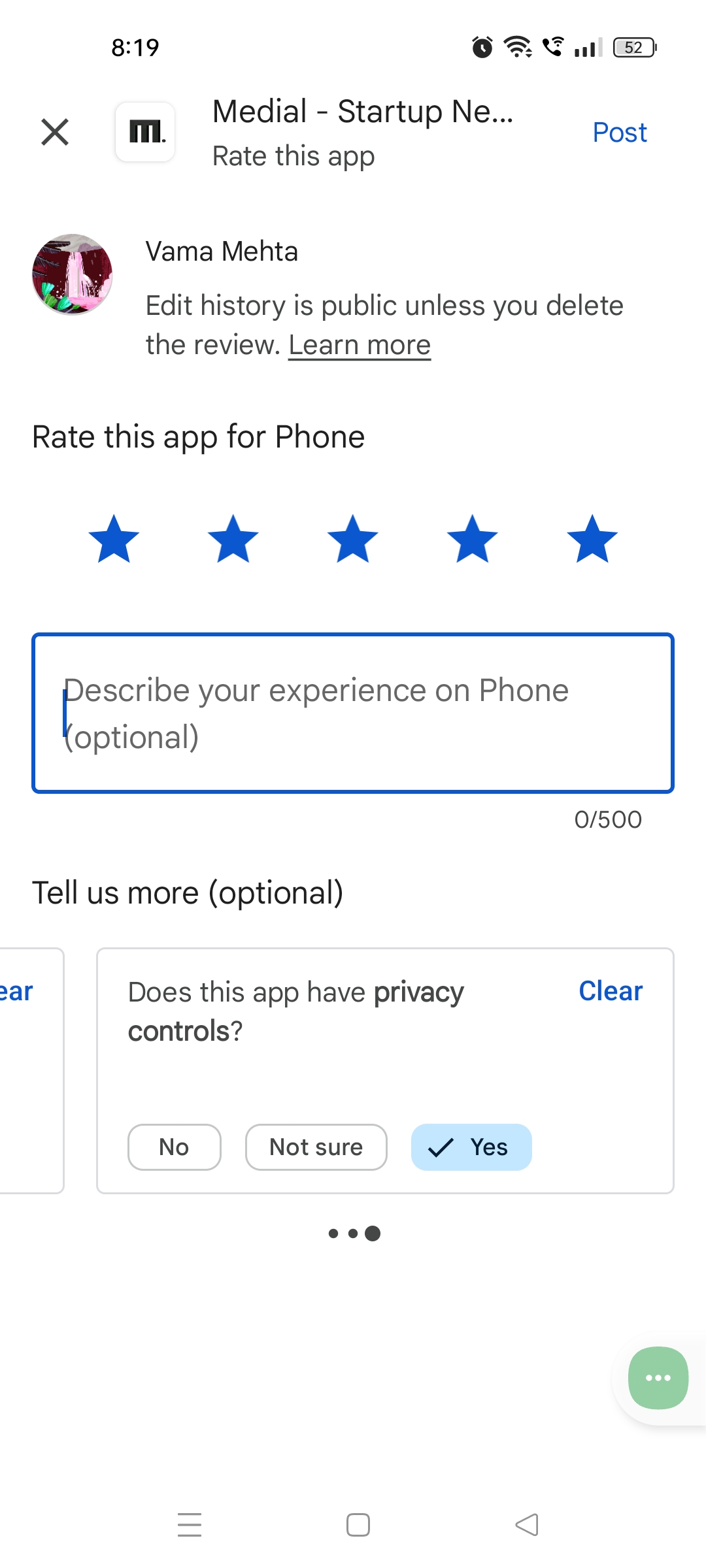Answer No to privacy controls question

pyautogui.click(x=174, y=1147)
